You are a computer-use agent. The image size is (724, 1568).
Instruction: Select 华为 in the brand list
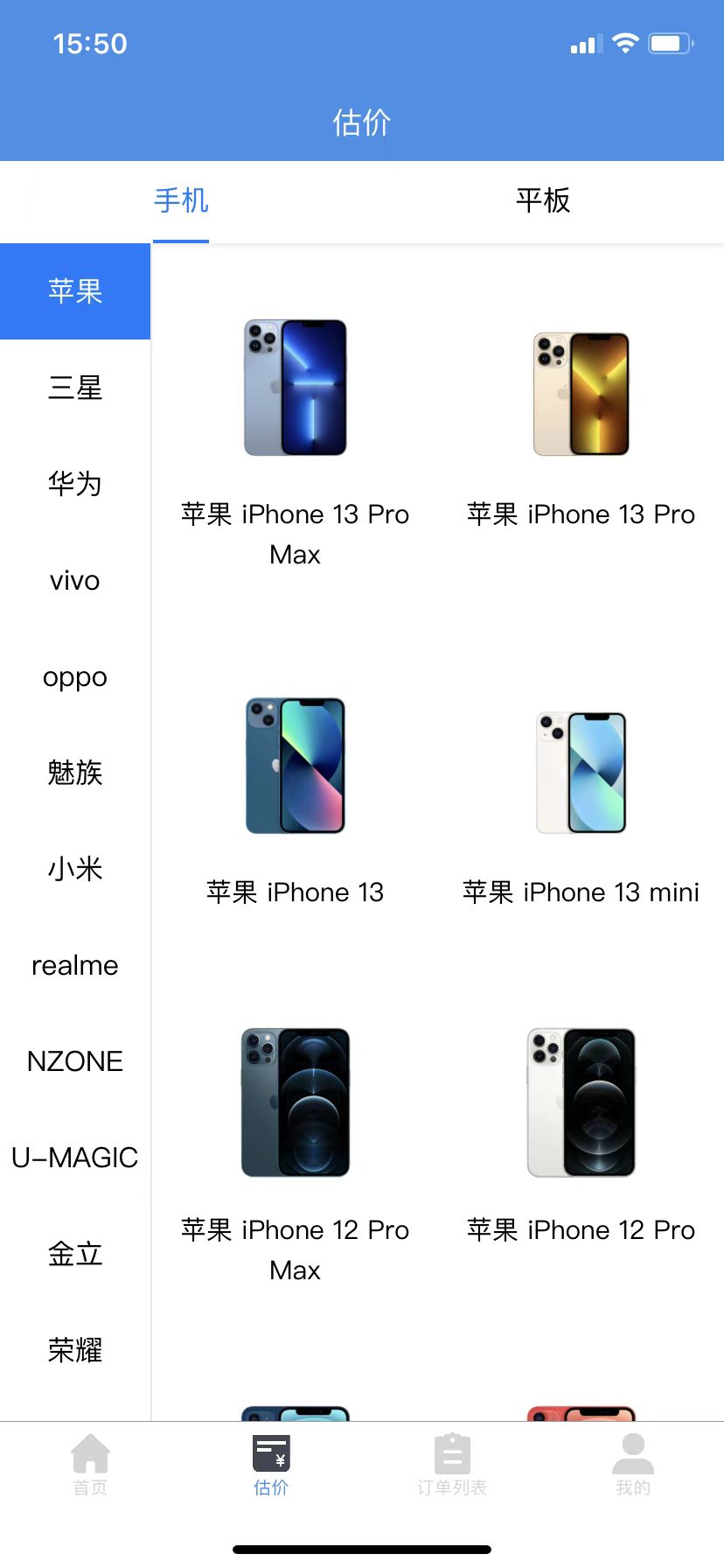tap(75, 484)
